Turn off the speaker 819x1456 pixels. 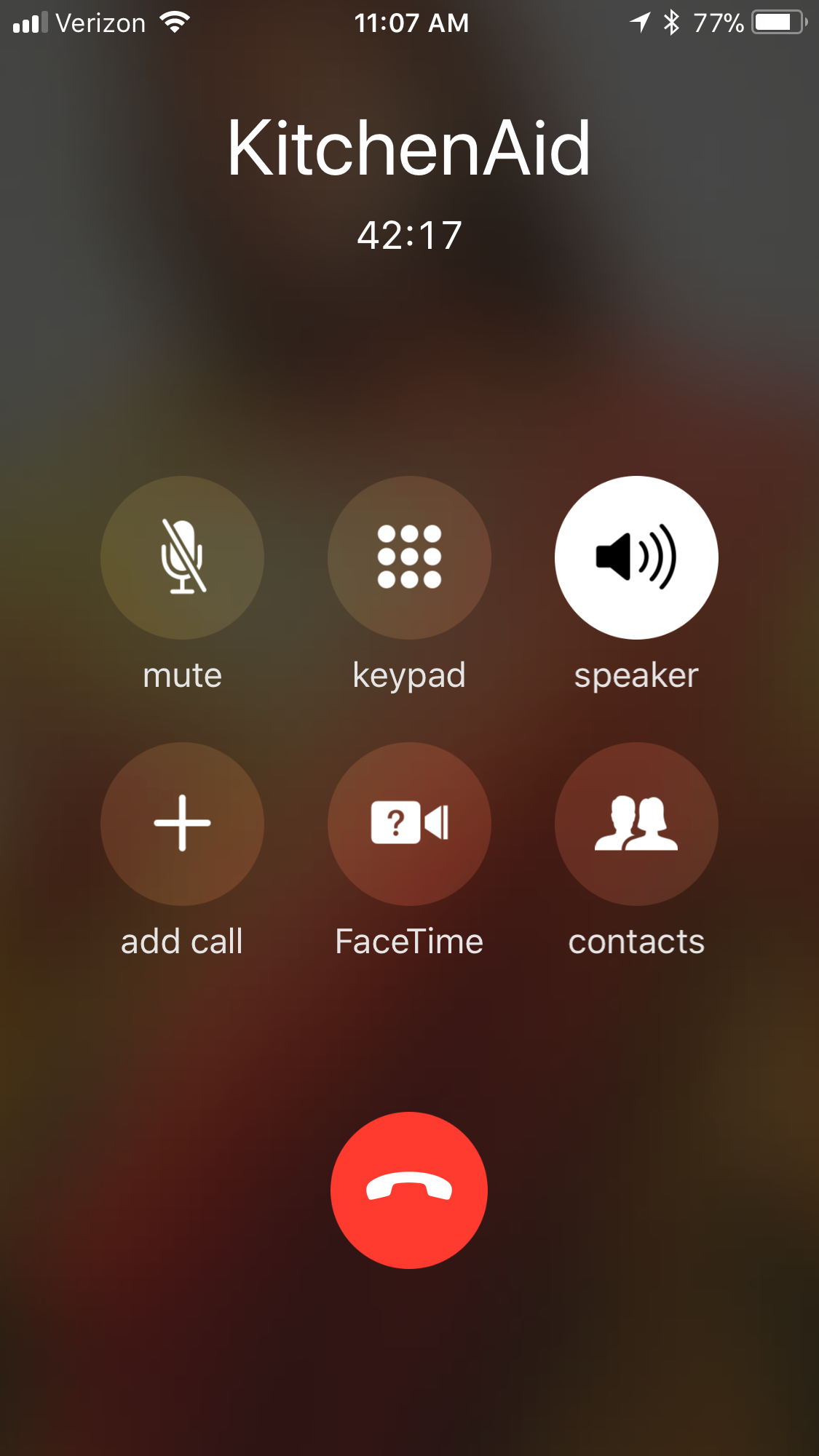coord(636,557)
